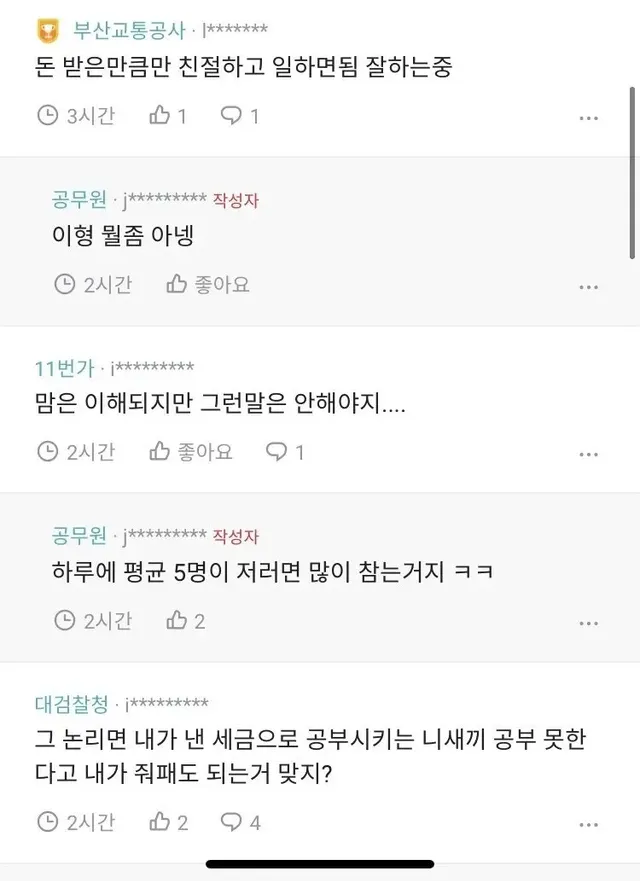Open overflow menu on reply '하루에 평균 5명이'
The height and width of the screenshot is (881, 640).
[x=589, y=622]
